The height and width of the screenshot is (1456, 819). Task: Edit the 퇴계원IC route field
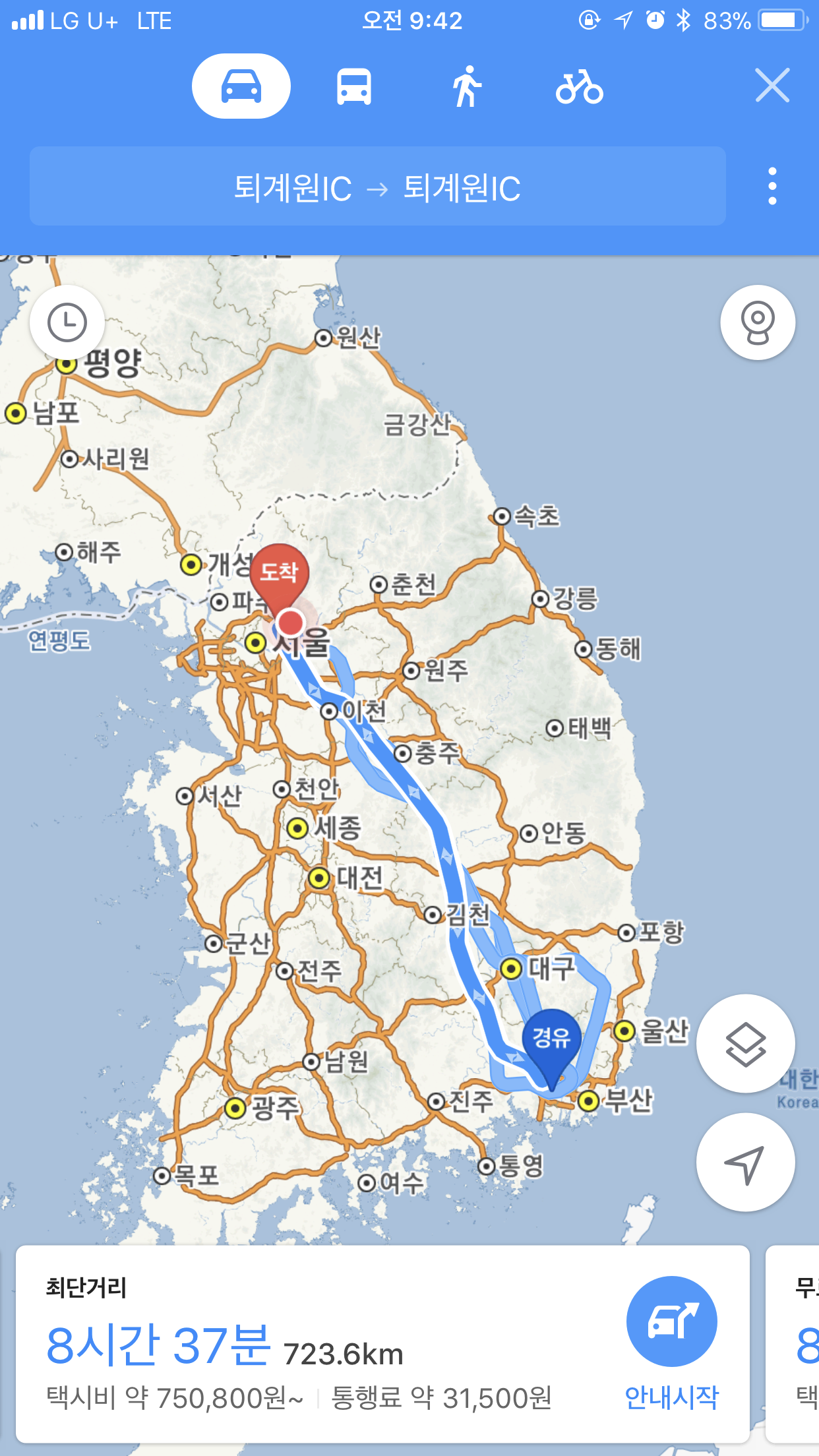tap(377, 187)
